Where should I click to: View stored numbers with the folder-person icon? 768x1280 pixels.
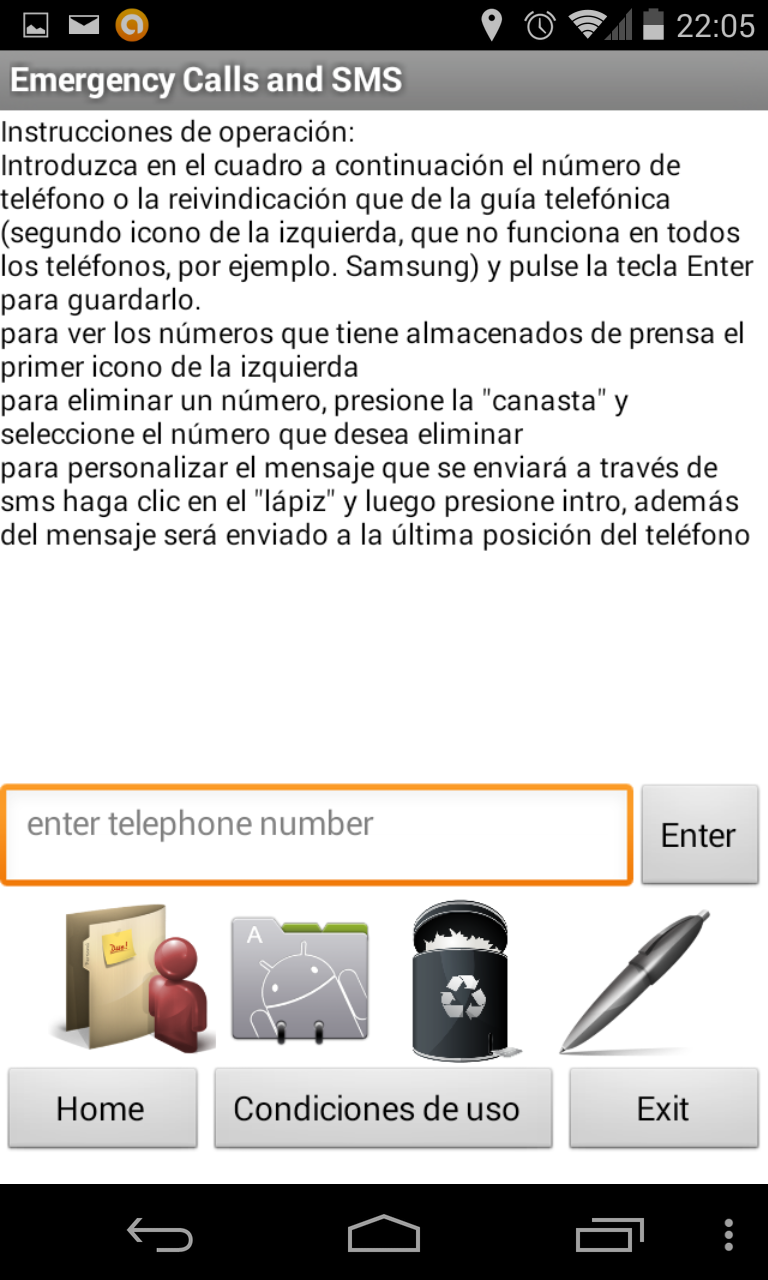[x=132, y=978]
